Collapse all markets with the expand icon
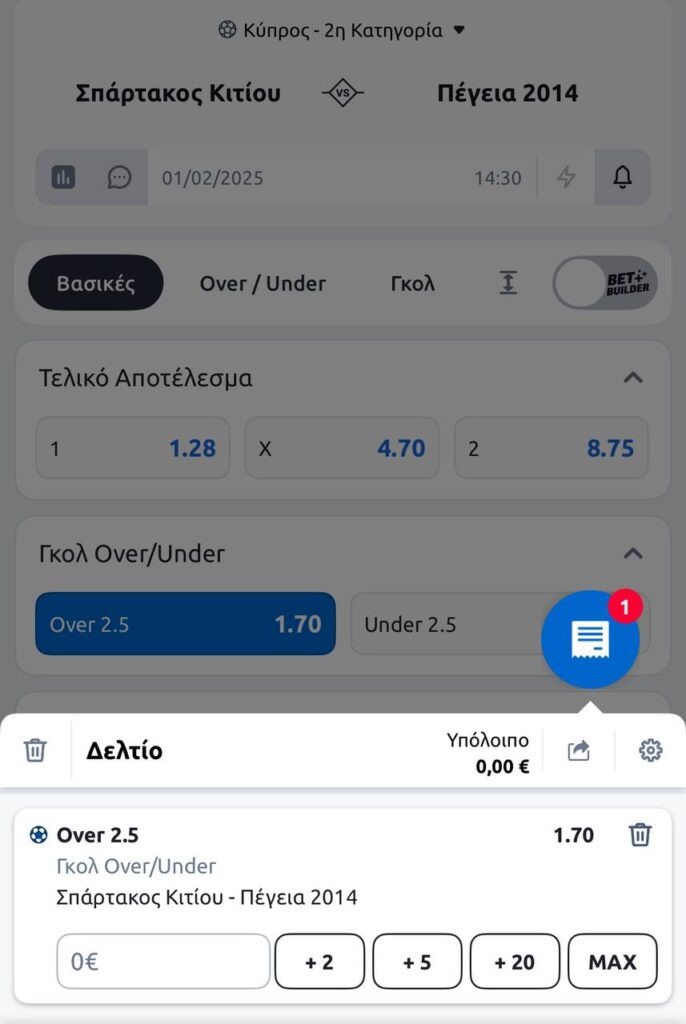This screenshot has width=686, height=1024. 508,283
